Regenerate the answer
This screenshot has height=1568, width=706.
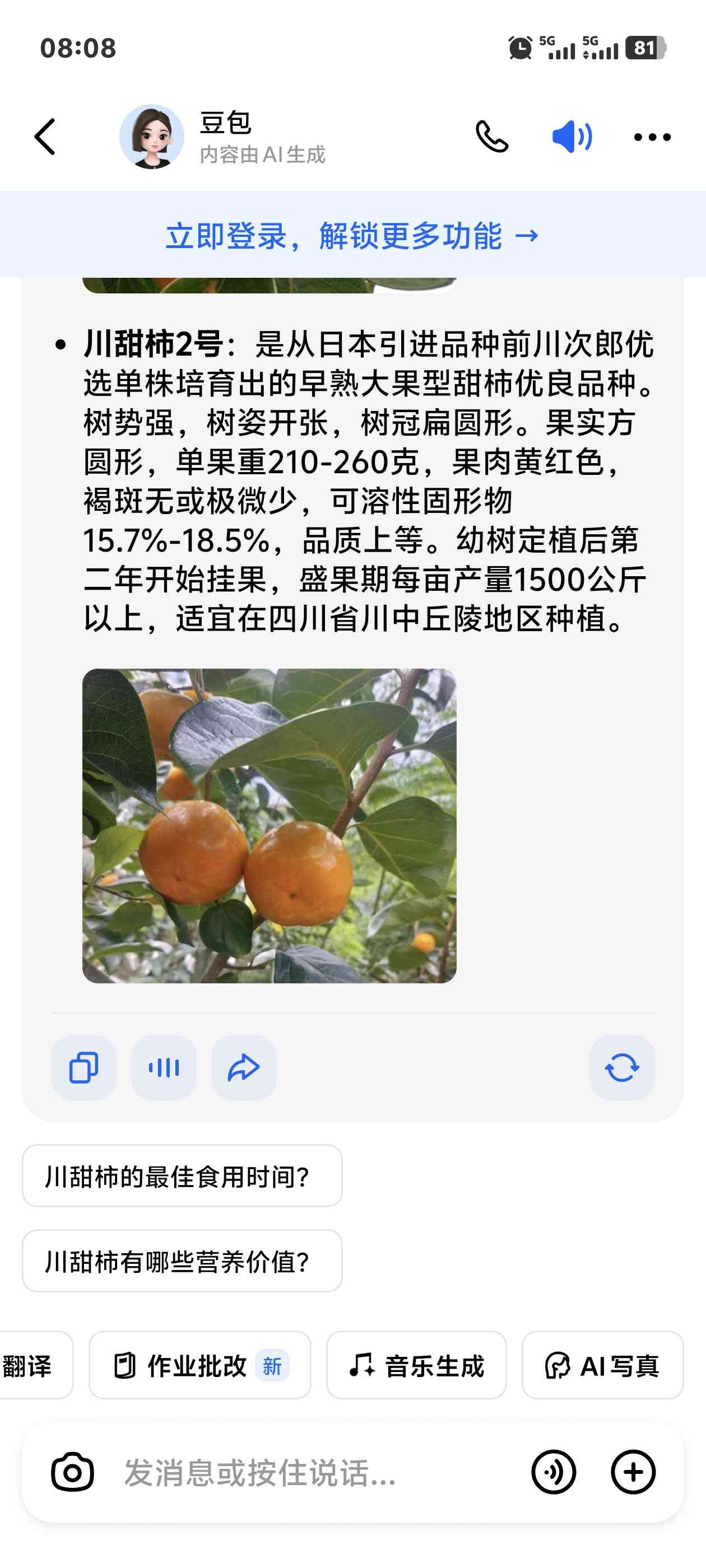click(622, 1067)
